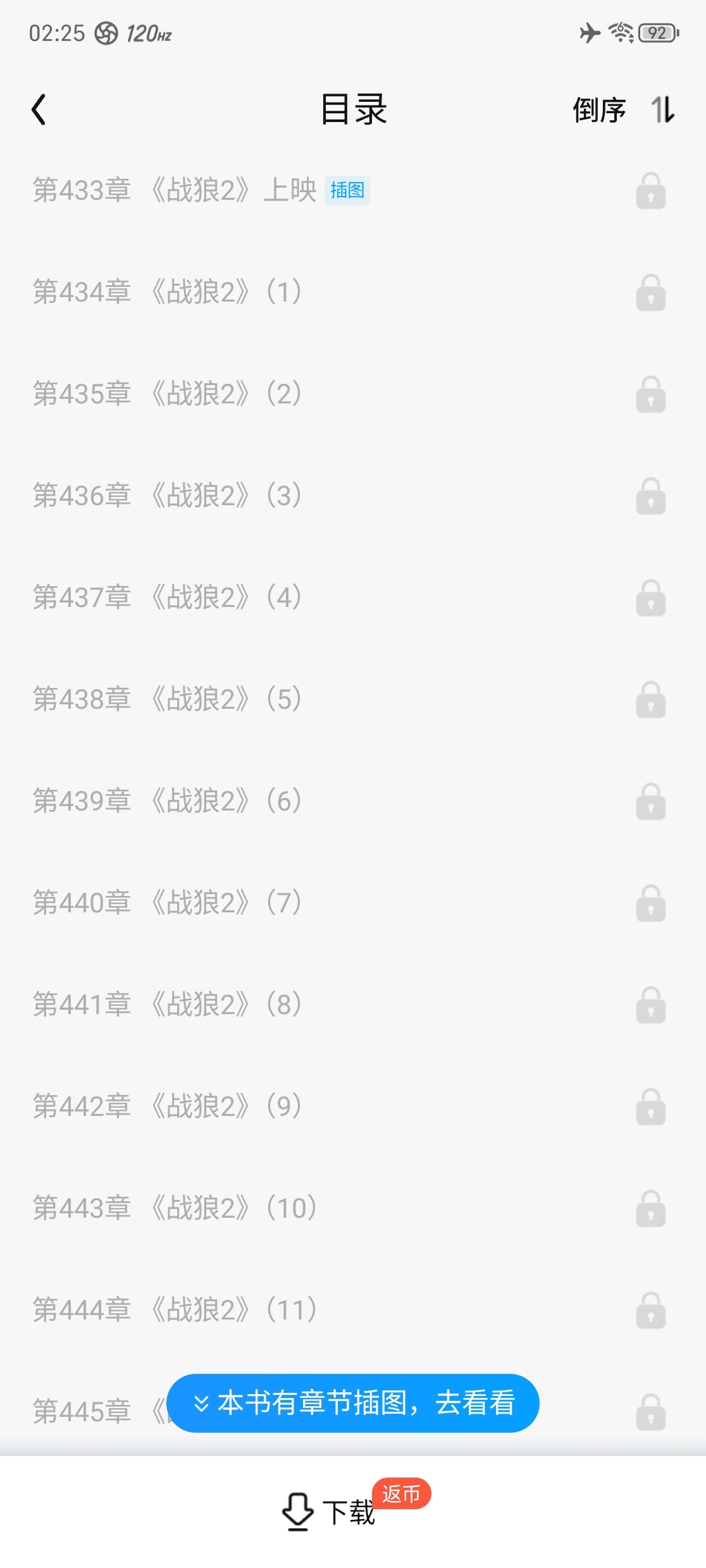Tap 本书有章节插图，去看看 banner

click(x=353, y=1403)
